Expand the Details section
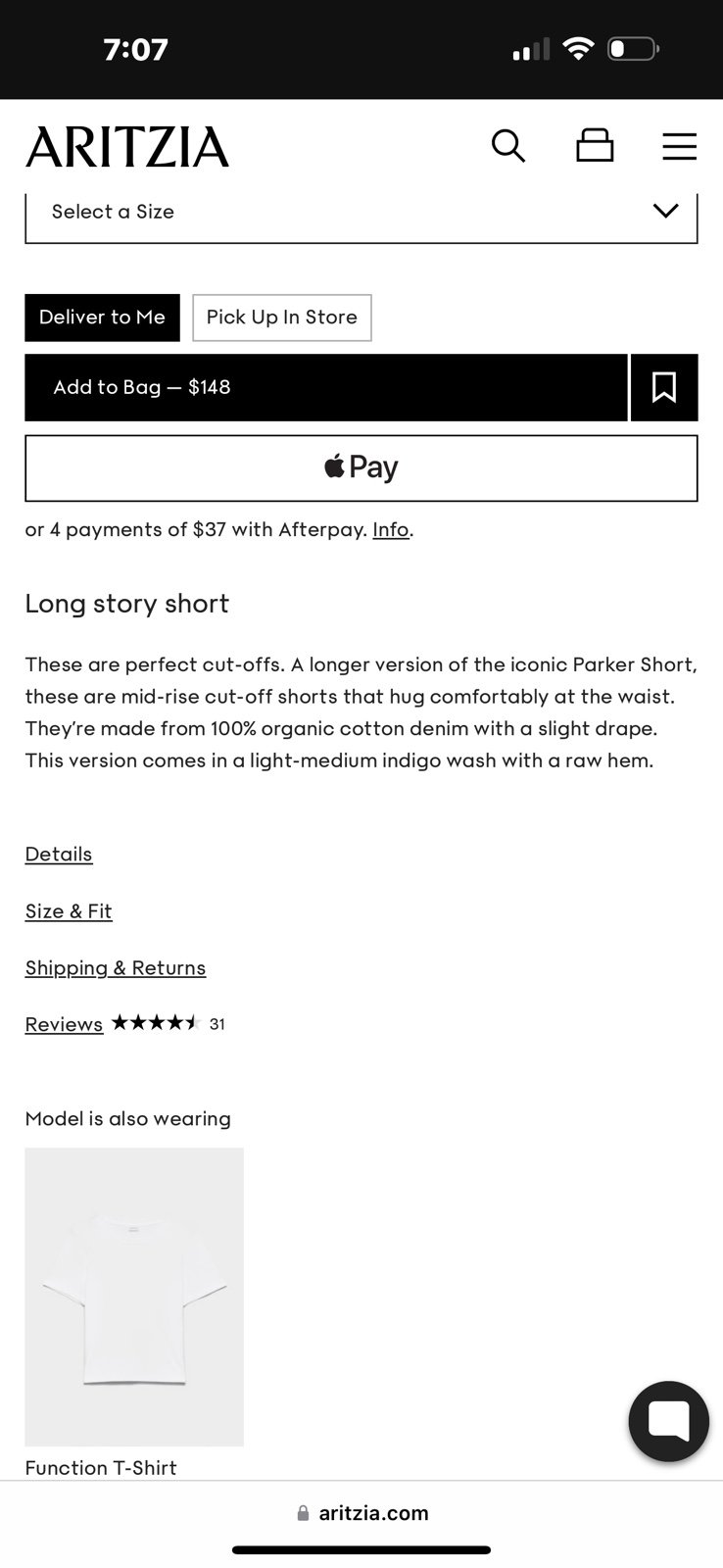Image resolution: width=723 pixels, height=1568 pixels. click(59, 855)
